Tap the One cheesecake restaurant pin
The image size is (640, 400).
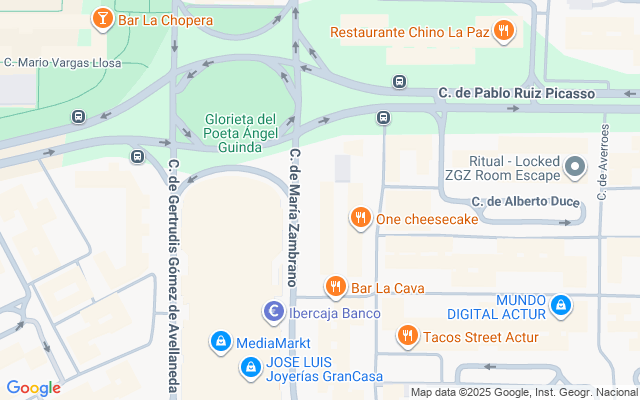[360, 217]
